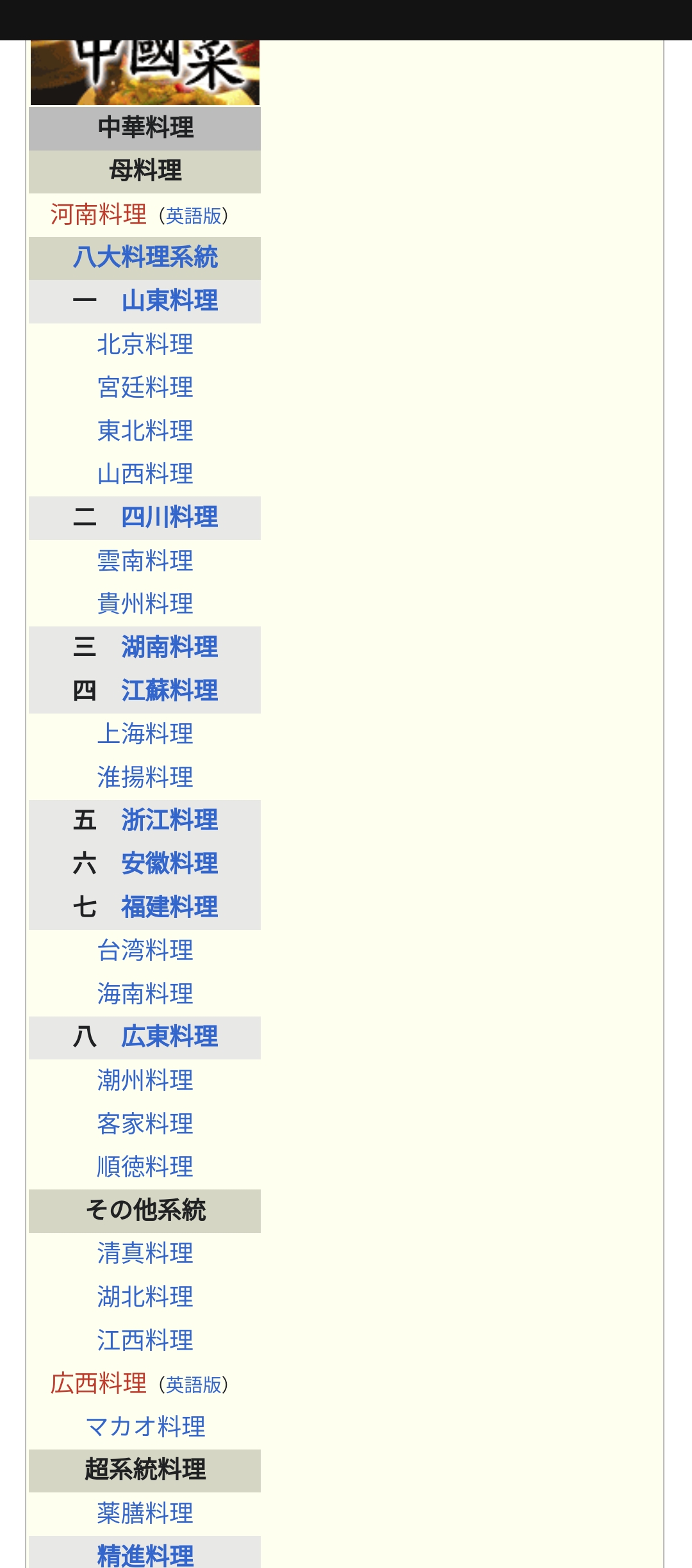Open the 東北料理 link
Screen dimensions: 692x1568
tap(145, 431)
